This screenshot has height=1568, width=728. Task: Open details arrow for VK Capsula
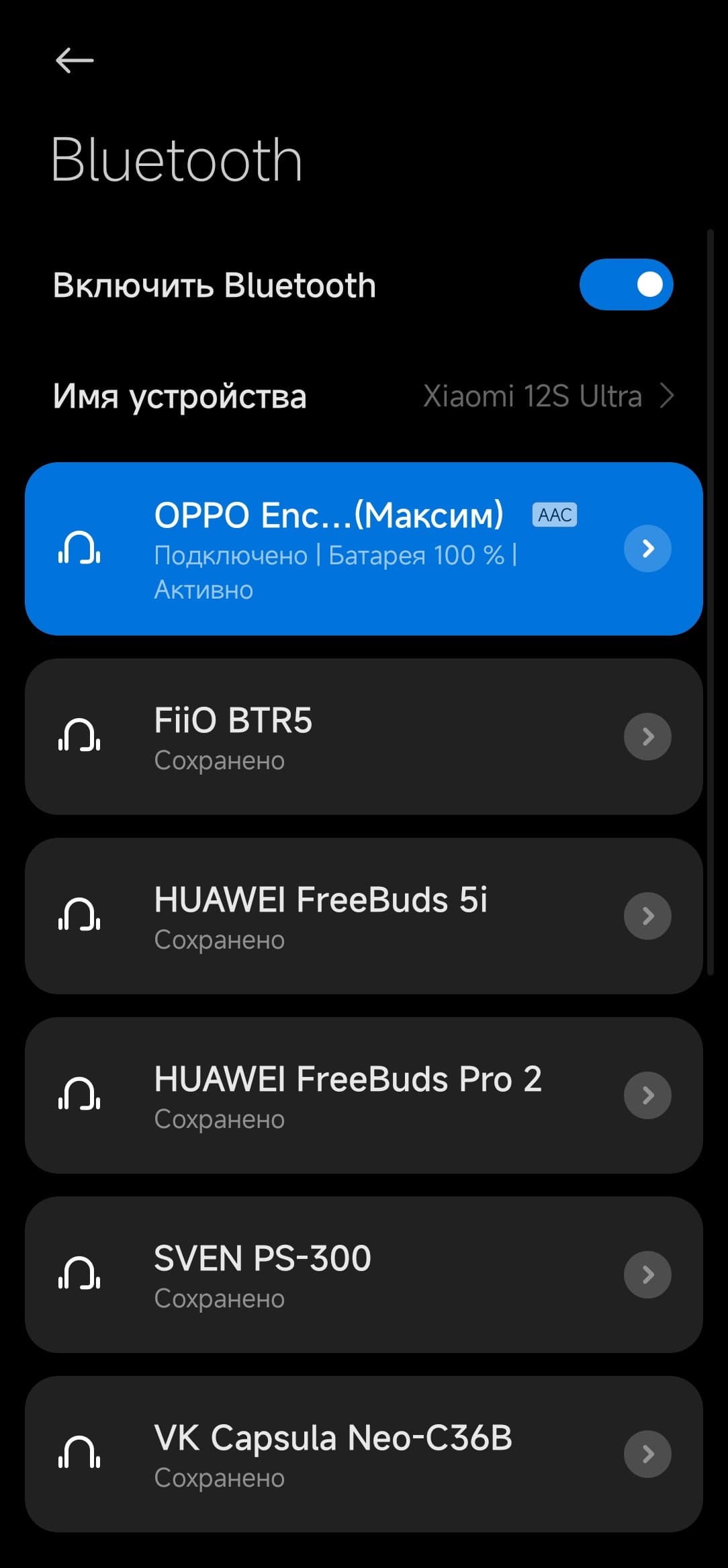tap(647, 1454)
